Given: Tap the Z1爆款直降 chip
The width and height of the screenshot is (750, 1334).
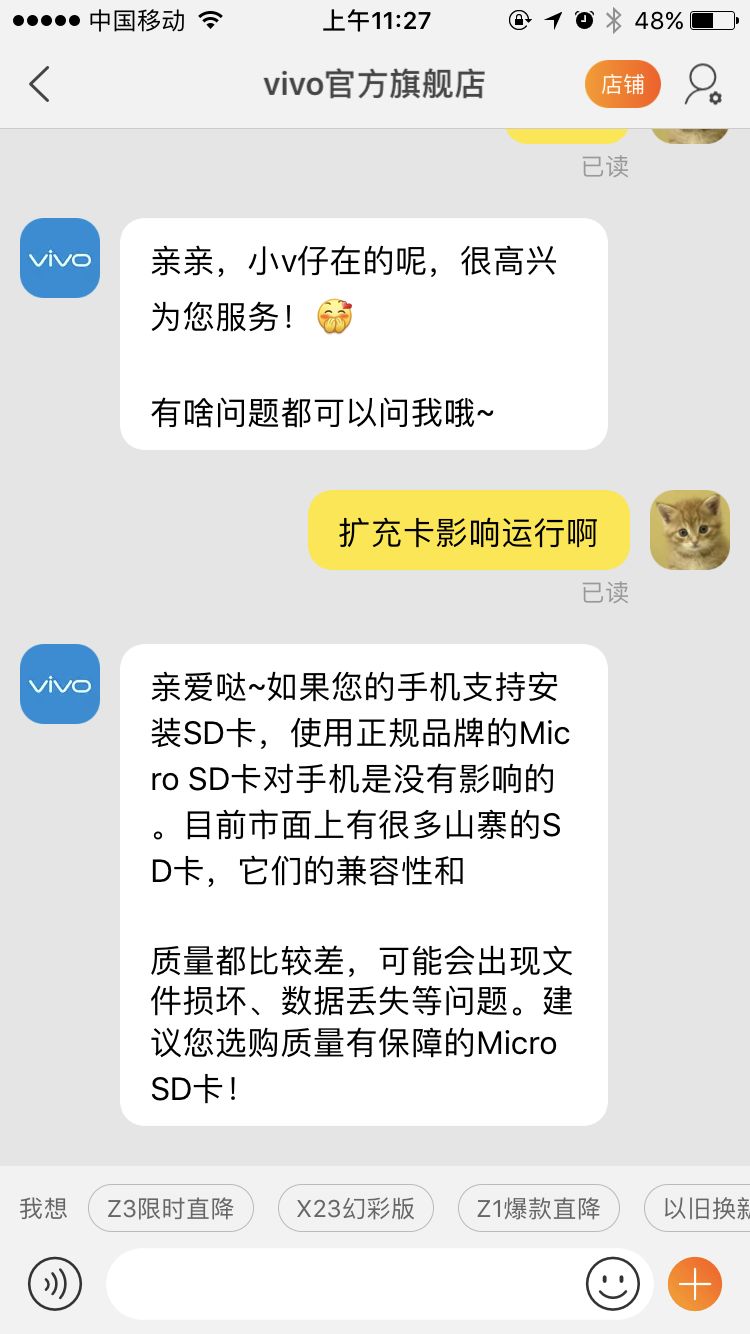Looking at the screenshot, I should point(538,1208).
